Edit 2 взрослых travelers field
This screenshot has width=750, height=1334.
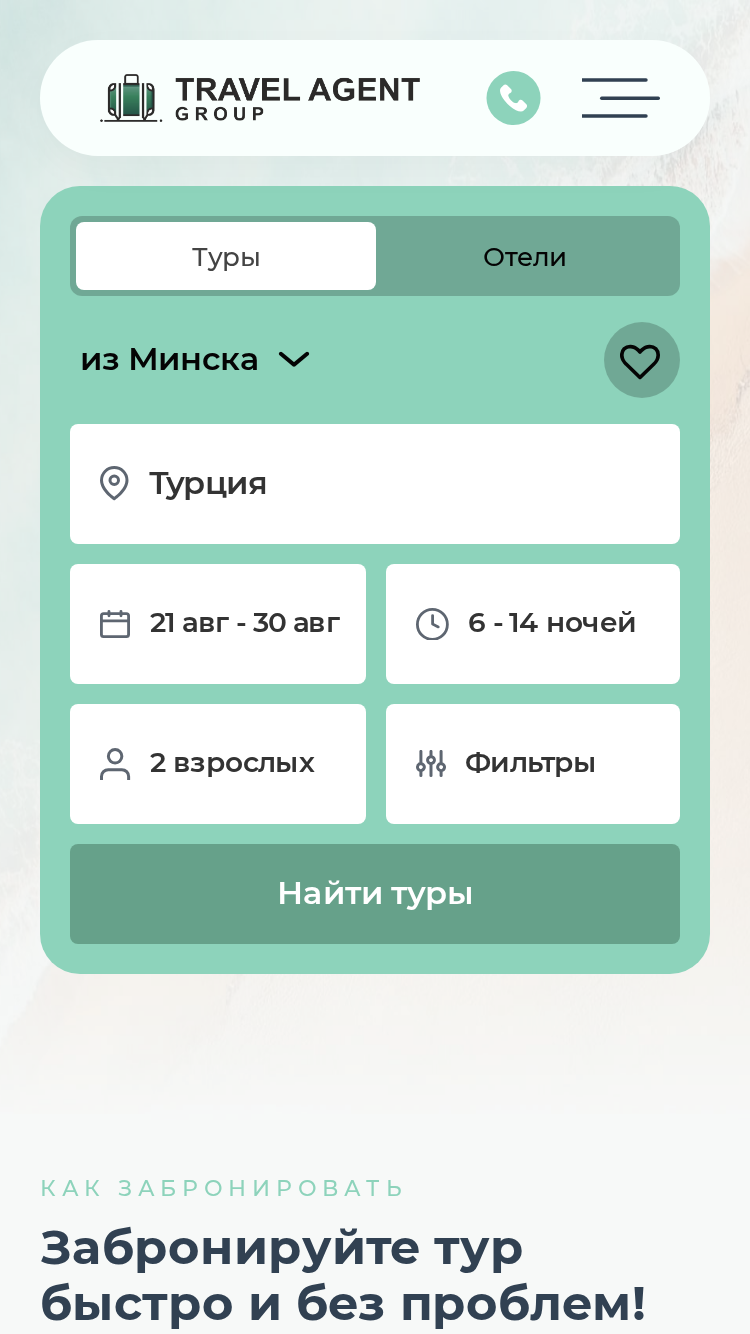(x=218, y=764)
